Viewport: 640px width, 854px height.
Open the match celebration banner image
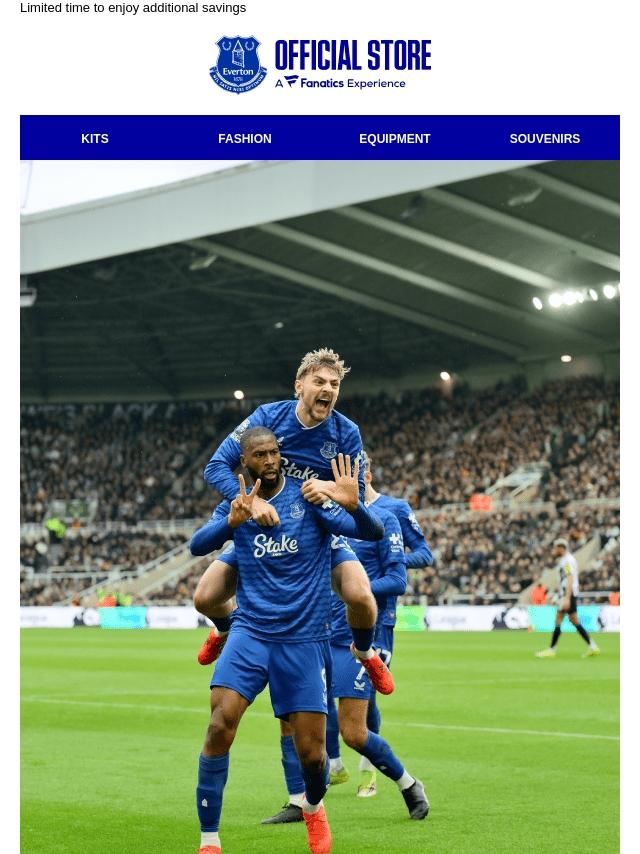click(x=320, y=507)
